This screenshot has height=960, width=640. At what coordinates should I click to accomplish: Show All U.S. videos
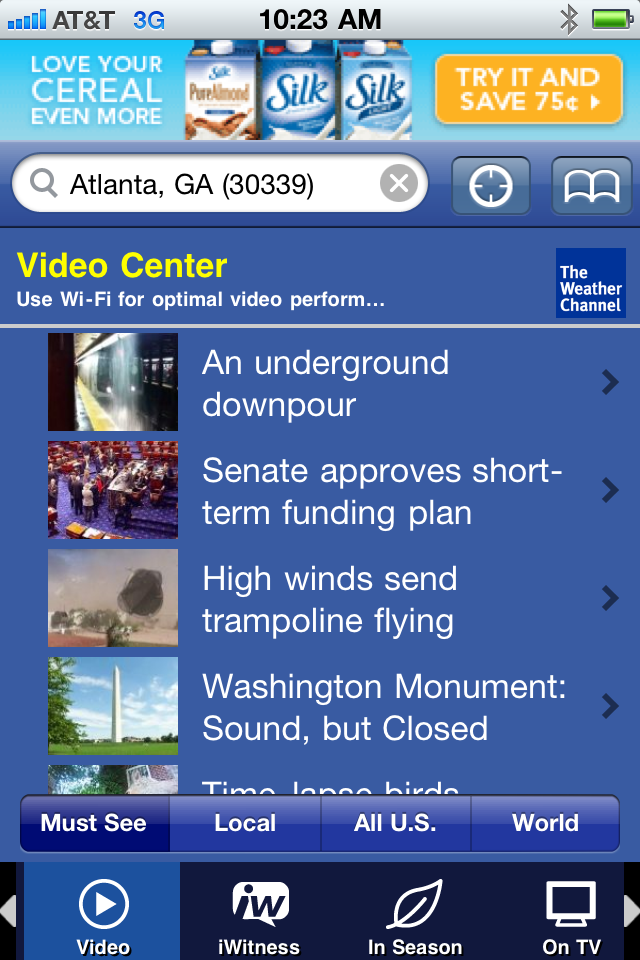tap(395, 823)
